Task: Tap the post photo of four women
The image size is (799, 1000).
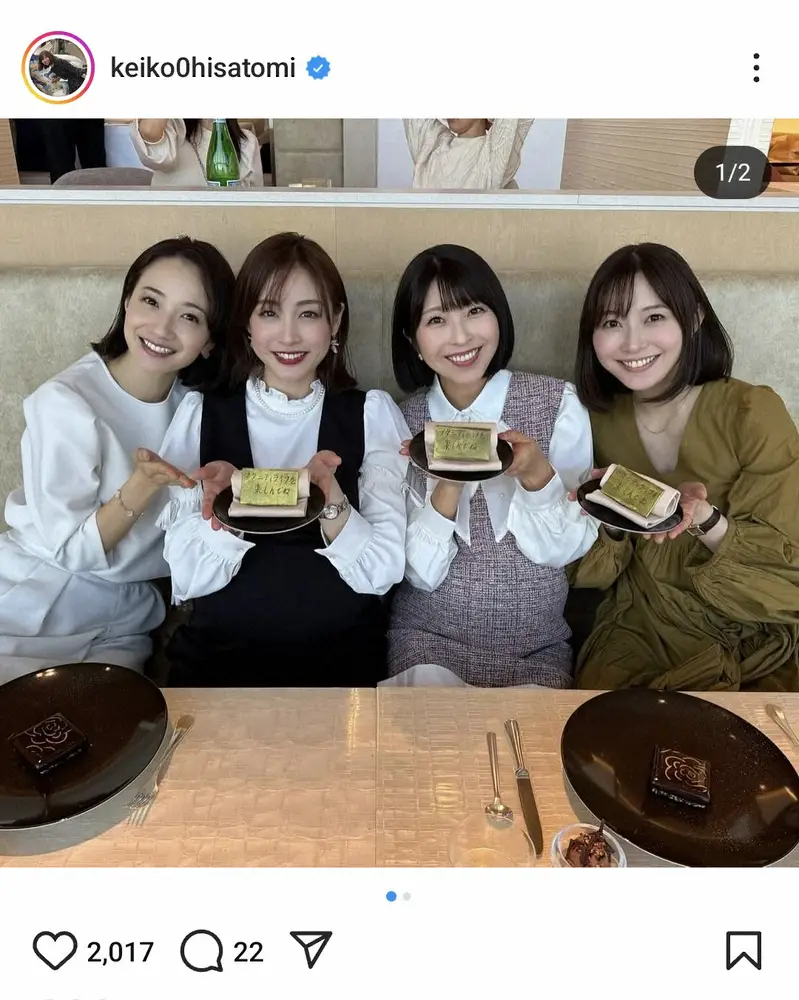Action: [400, 490]
